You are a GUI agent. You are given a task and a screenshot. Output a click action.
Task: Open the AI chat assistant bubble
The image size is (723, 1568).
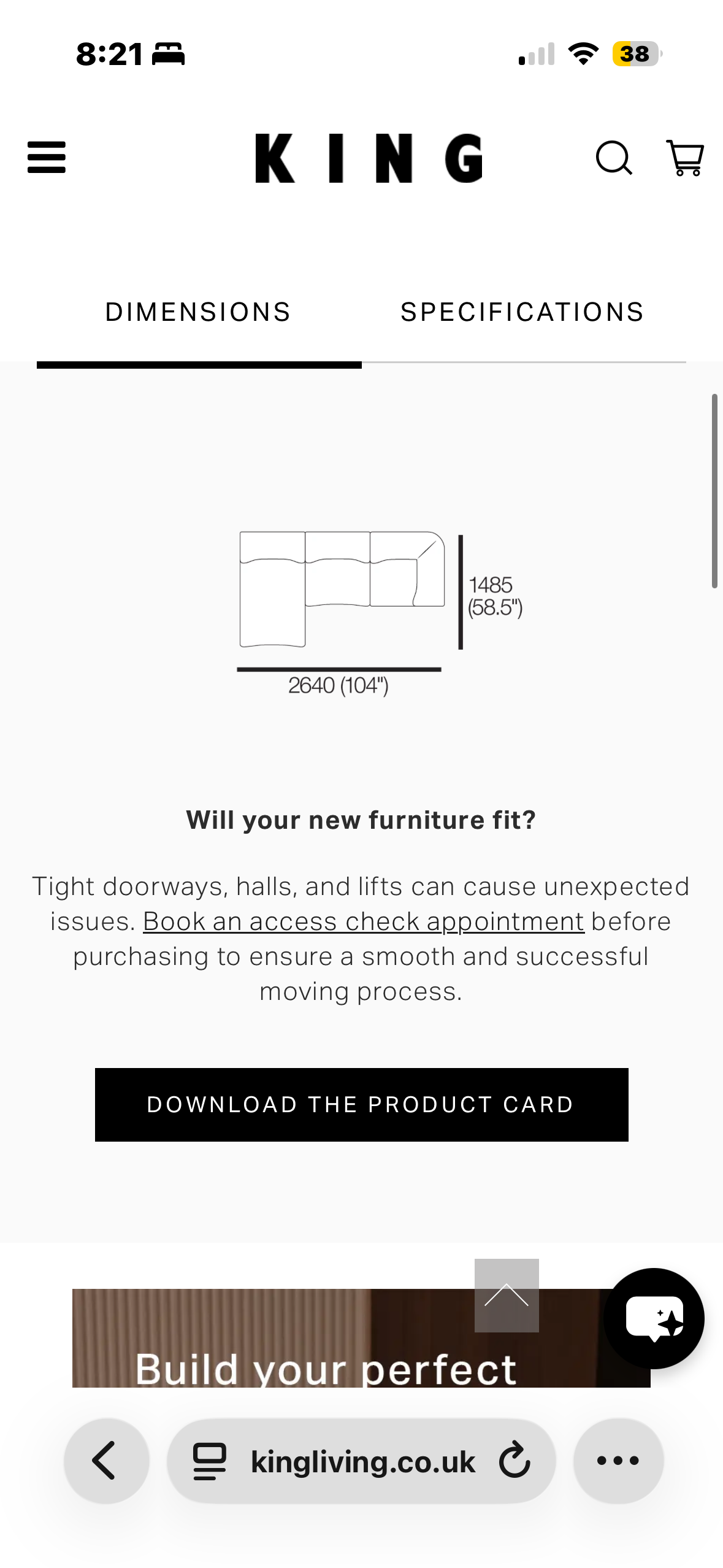654,1318
